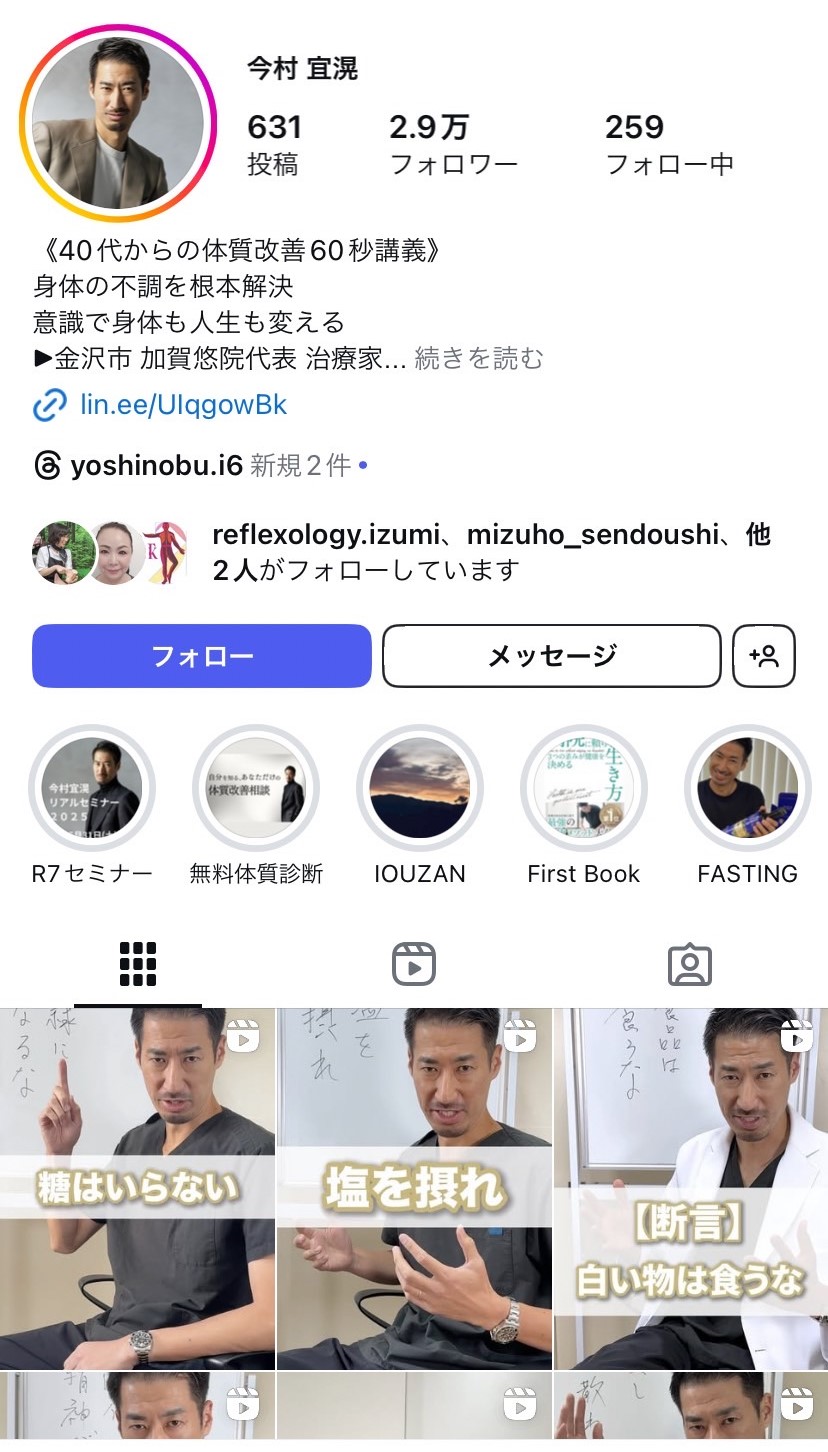Tap the blue フォロー button
This screenshot has height=1452, width=828.
202,656
